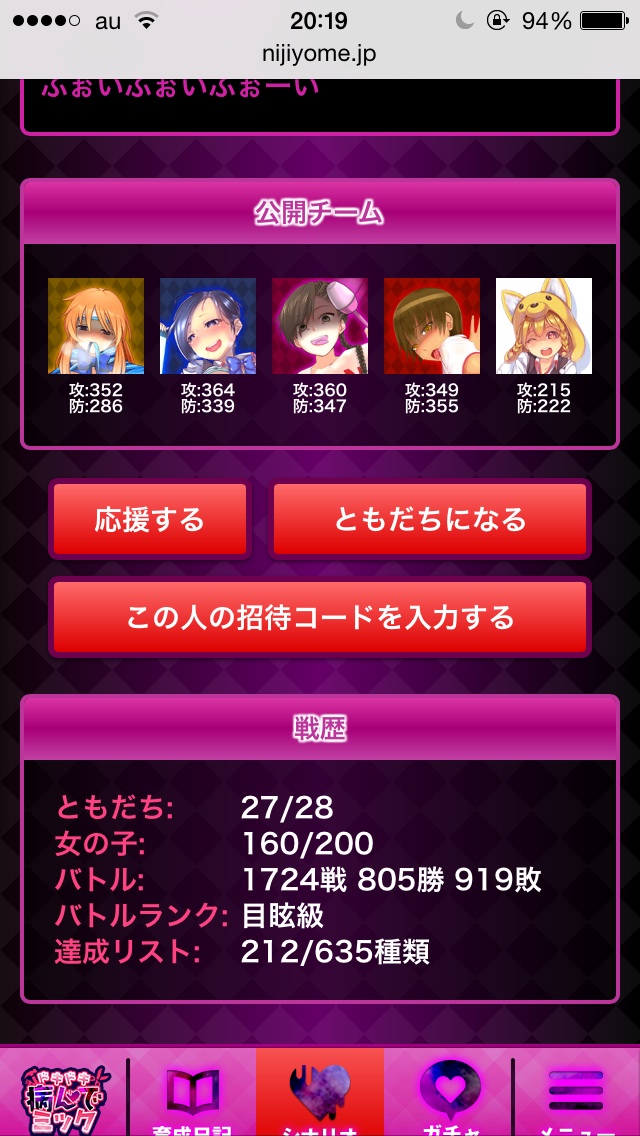Image resolution: width=640 pixels, height=1136 pixels.
Task: Open team character with 攻:352 防:286
Action: click(96, 326)
